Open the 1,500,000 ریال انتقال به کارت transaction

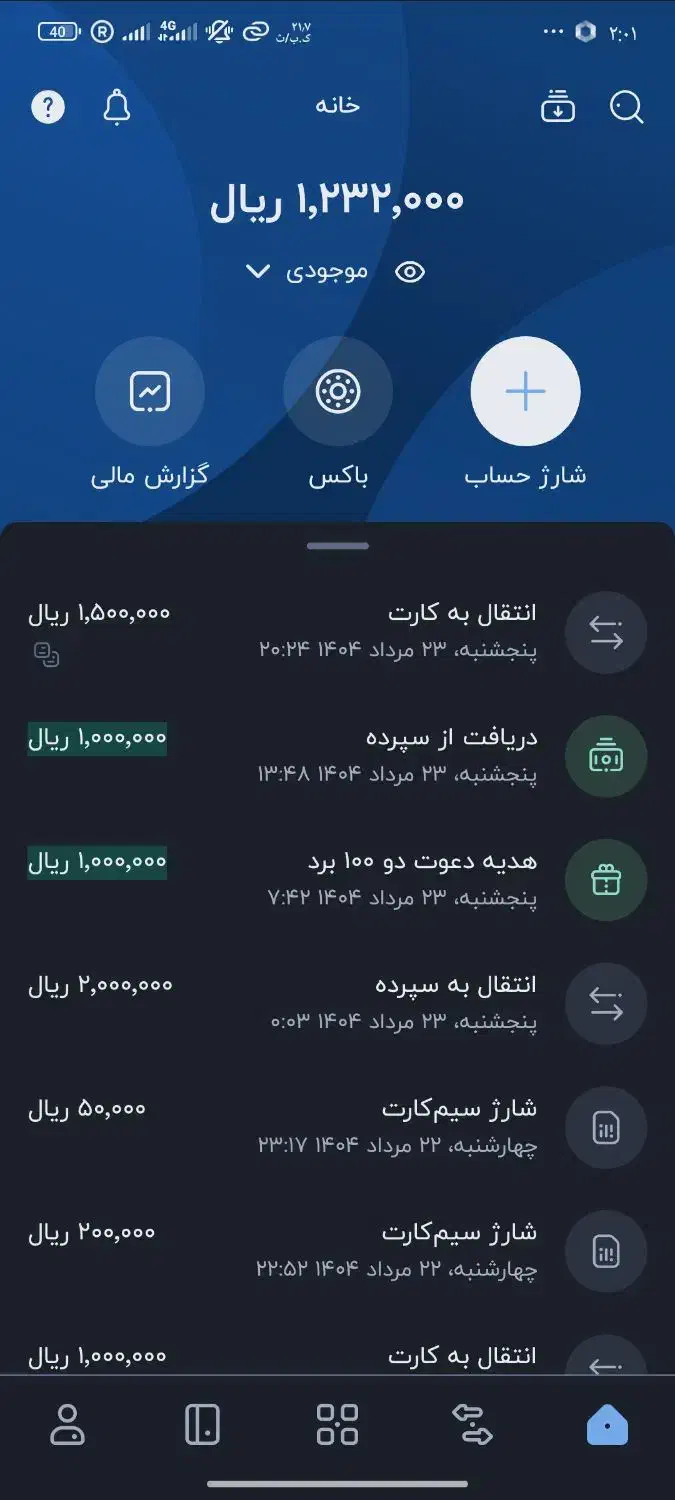[338, 632]
